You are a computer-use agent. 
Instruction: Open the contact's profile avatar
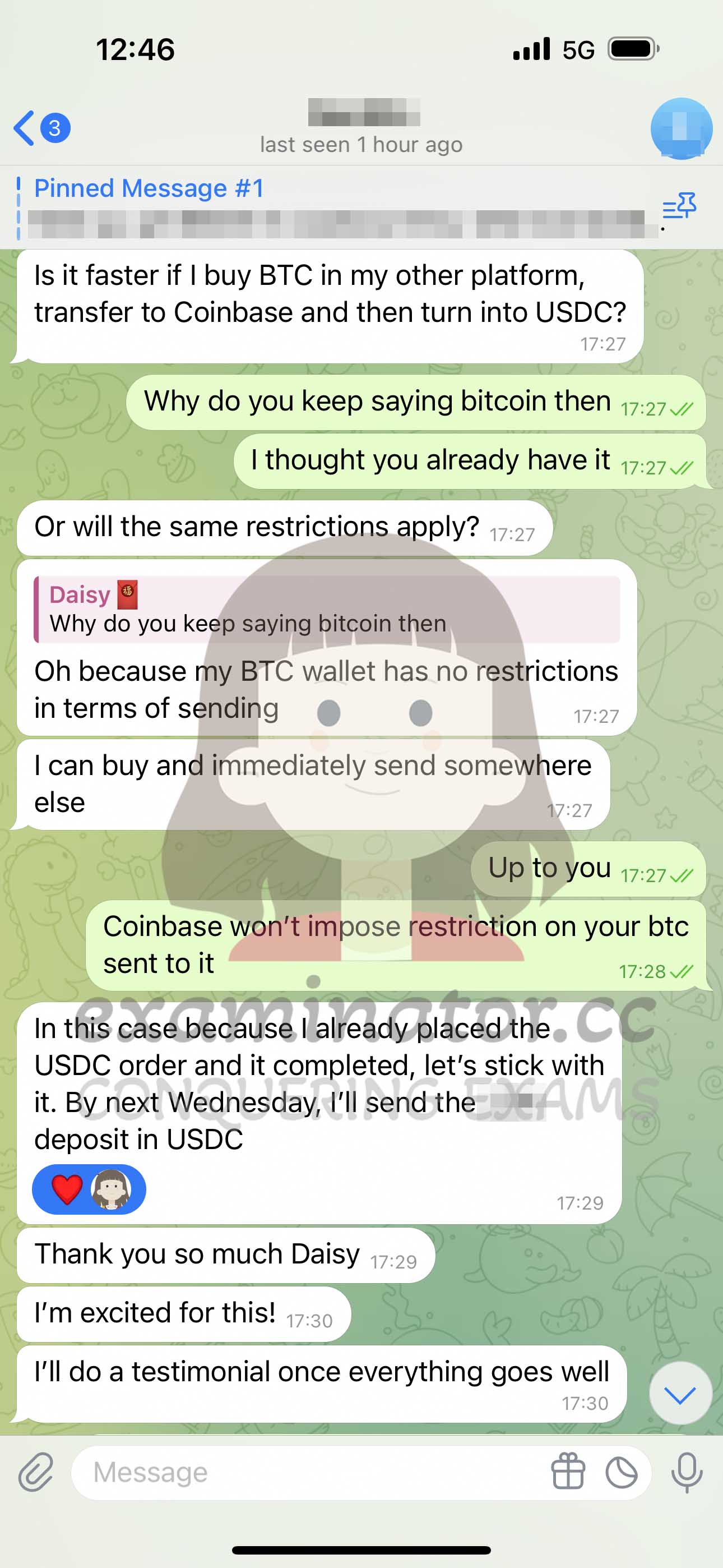(x=681, y=128)
